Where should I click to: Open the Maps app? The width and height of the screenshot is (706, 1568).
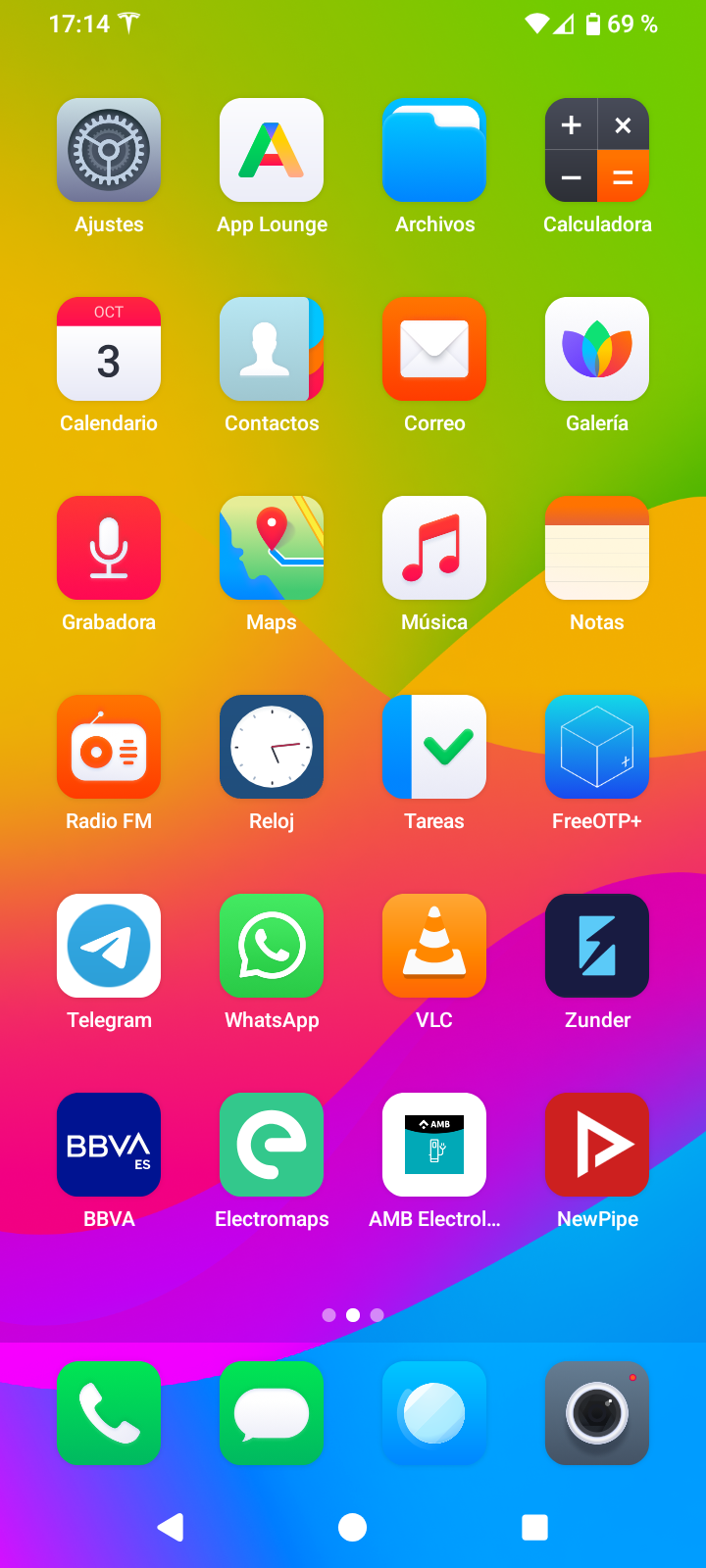tap(271, 548)
